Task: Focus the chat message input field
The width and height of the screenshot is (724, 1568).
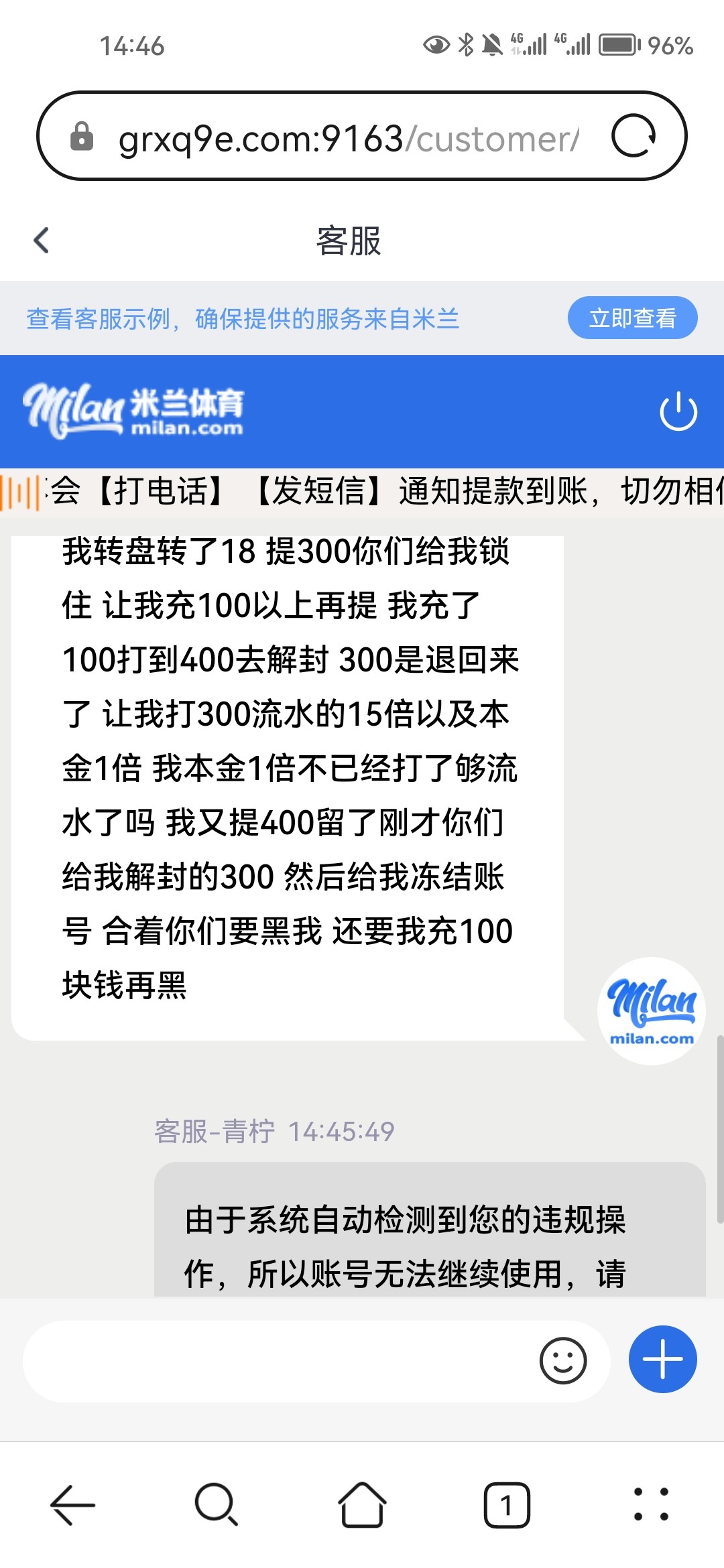Action: [x=275, y=1361]
